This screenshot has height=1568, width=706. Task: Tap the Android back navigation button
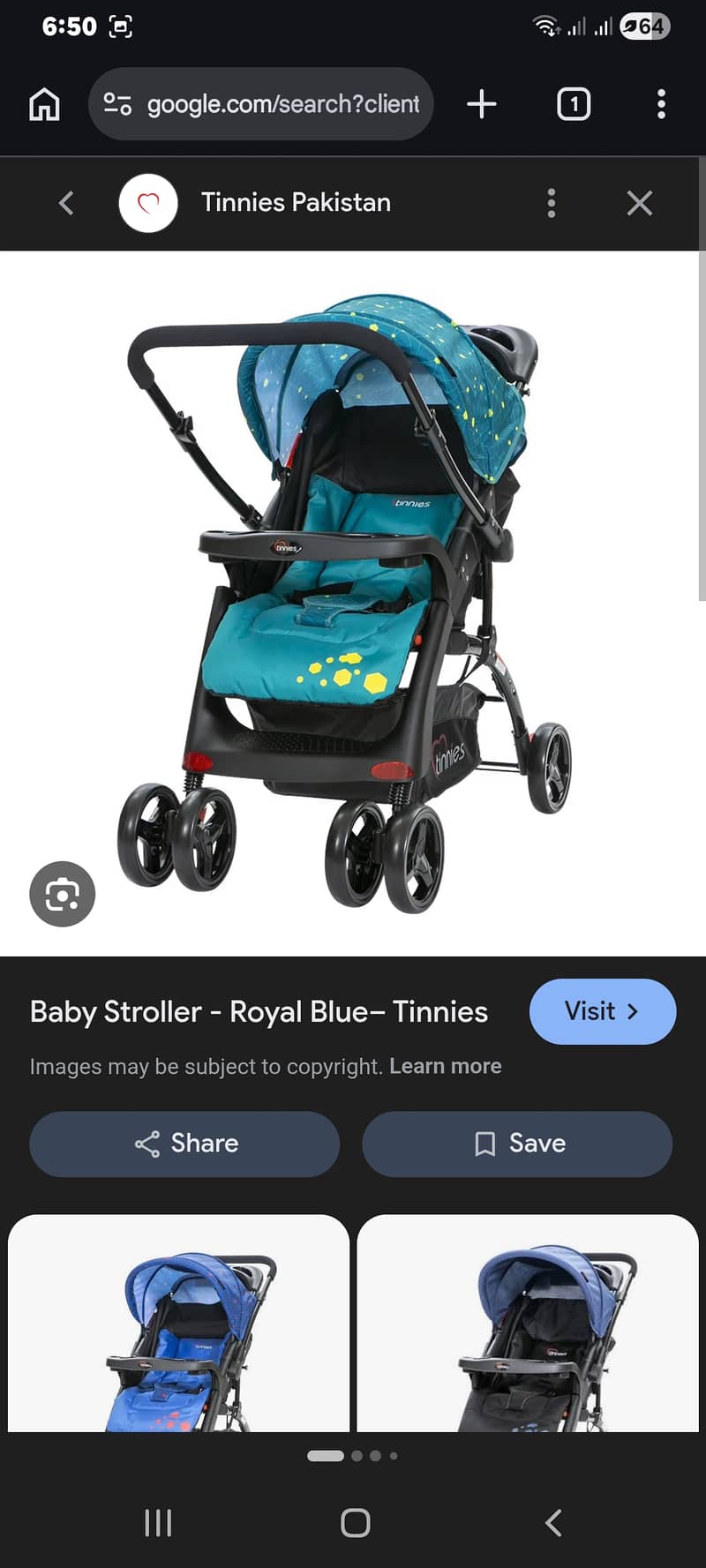[552, 1522]
